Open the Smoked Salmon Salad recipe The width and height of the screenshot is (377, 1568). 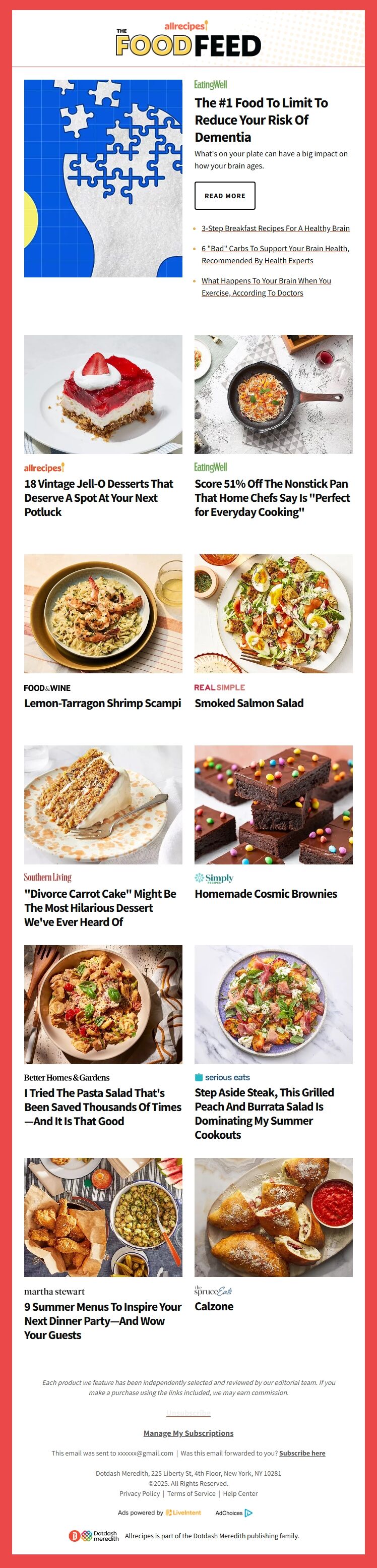tap(248, 703)
